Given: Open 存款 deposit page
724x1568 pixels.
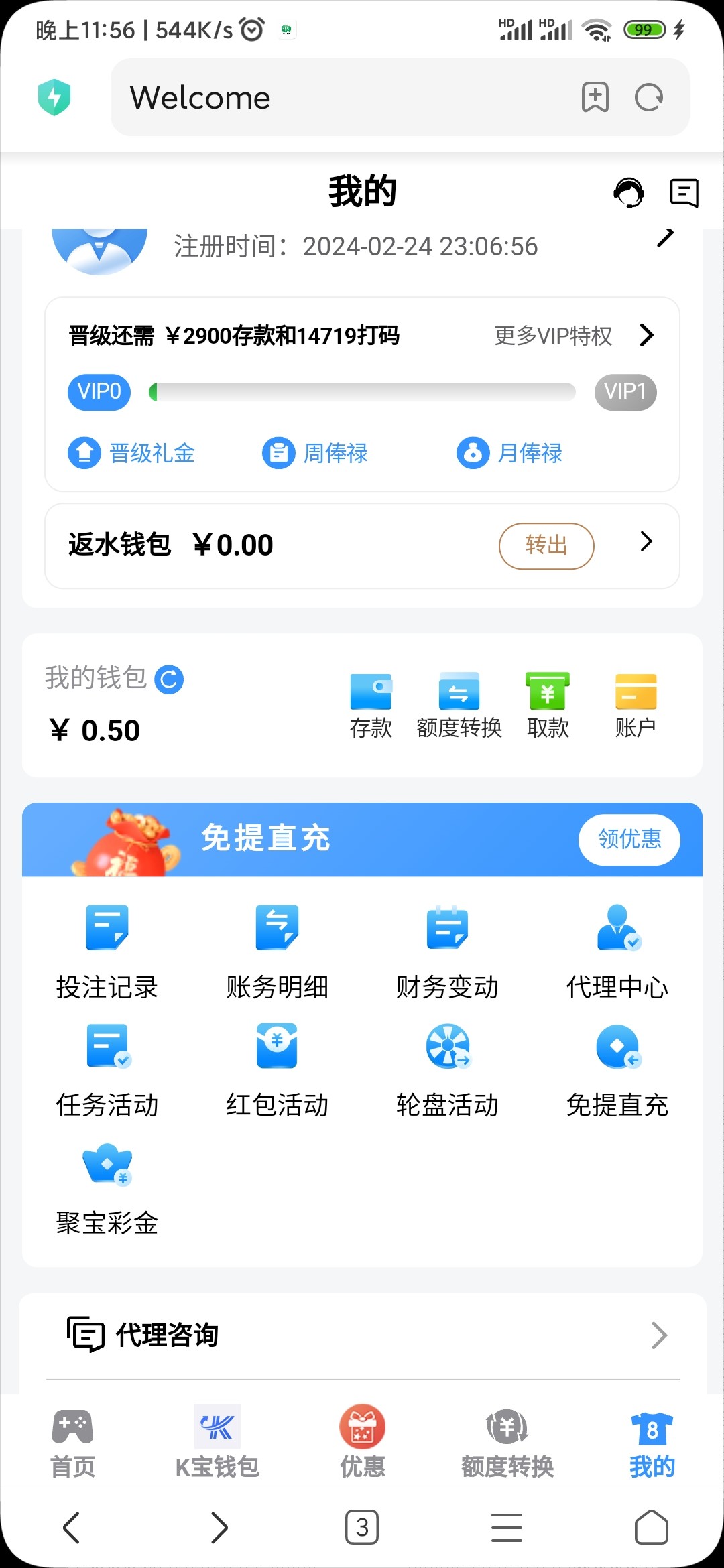Looking at the screenshot, I should pyautogui.click(x=371, y=705).
